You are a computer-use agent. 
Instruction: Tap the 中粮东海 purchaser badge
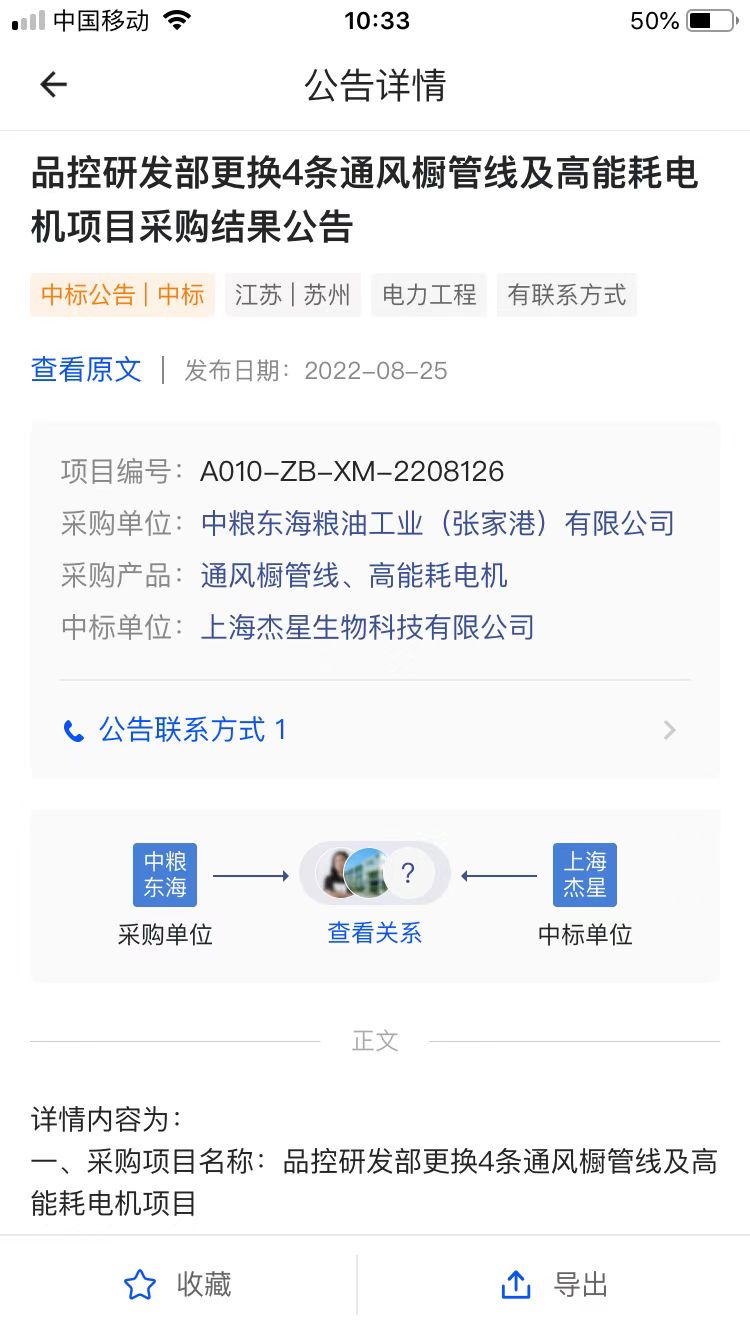pos(165,875)
